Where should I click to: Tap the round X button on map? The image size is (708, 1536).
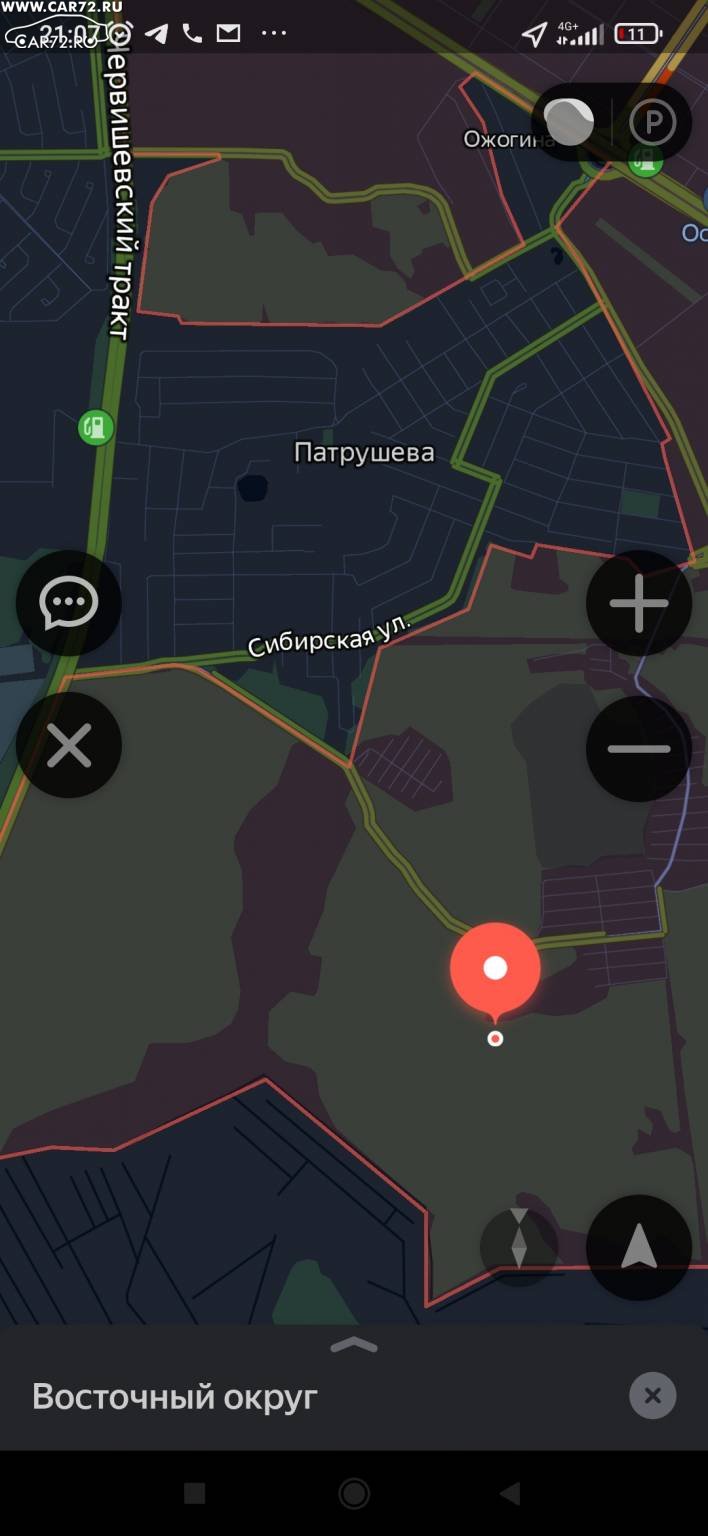tap(69, 746)
